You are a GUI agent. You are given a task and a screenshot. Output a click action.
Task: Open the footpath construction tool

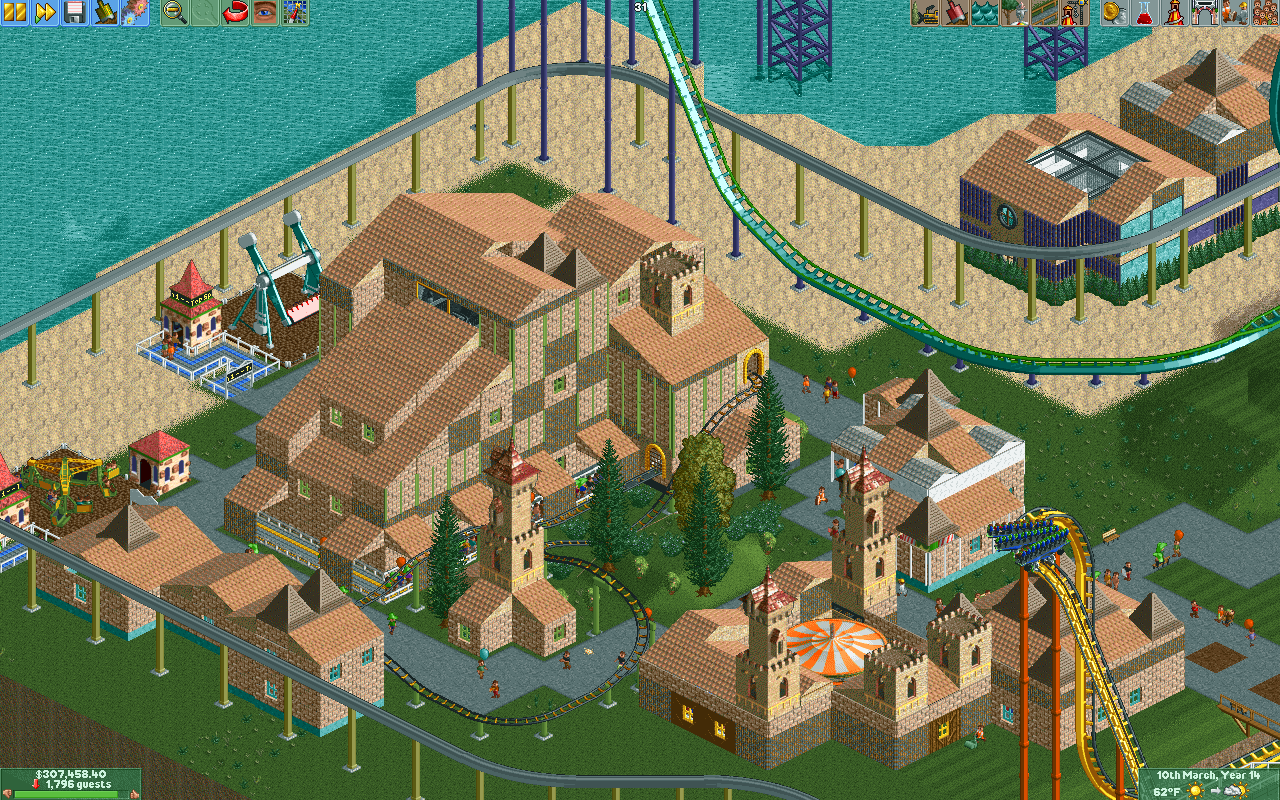point(1044,13)
